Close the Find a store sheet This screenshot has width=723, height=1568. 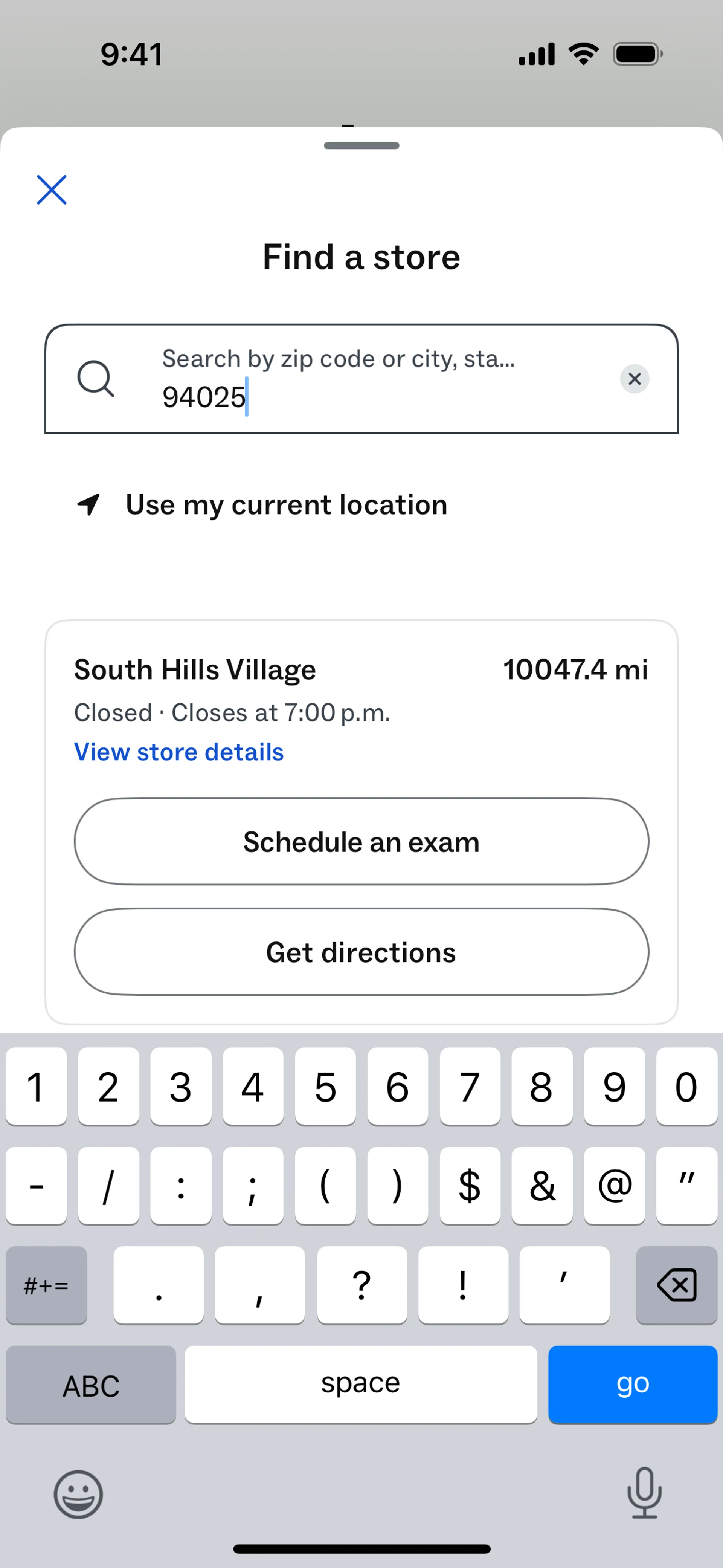[x=52, y=190]
